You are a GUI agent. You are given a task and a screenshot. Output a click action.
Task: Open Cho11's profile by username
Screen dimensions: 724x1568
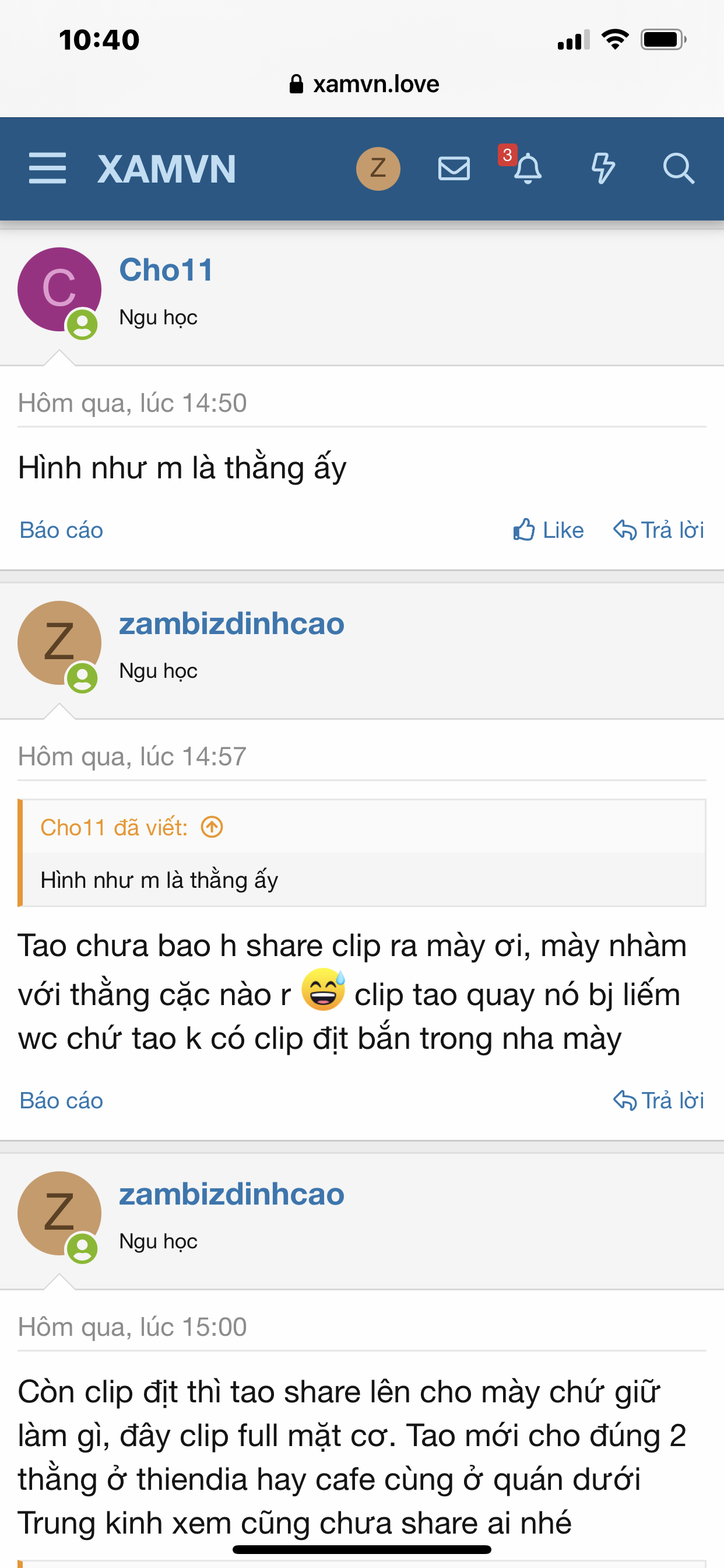166,269
